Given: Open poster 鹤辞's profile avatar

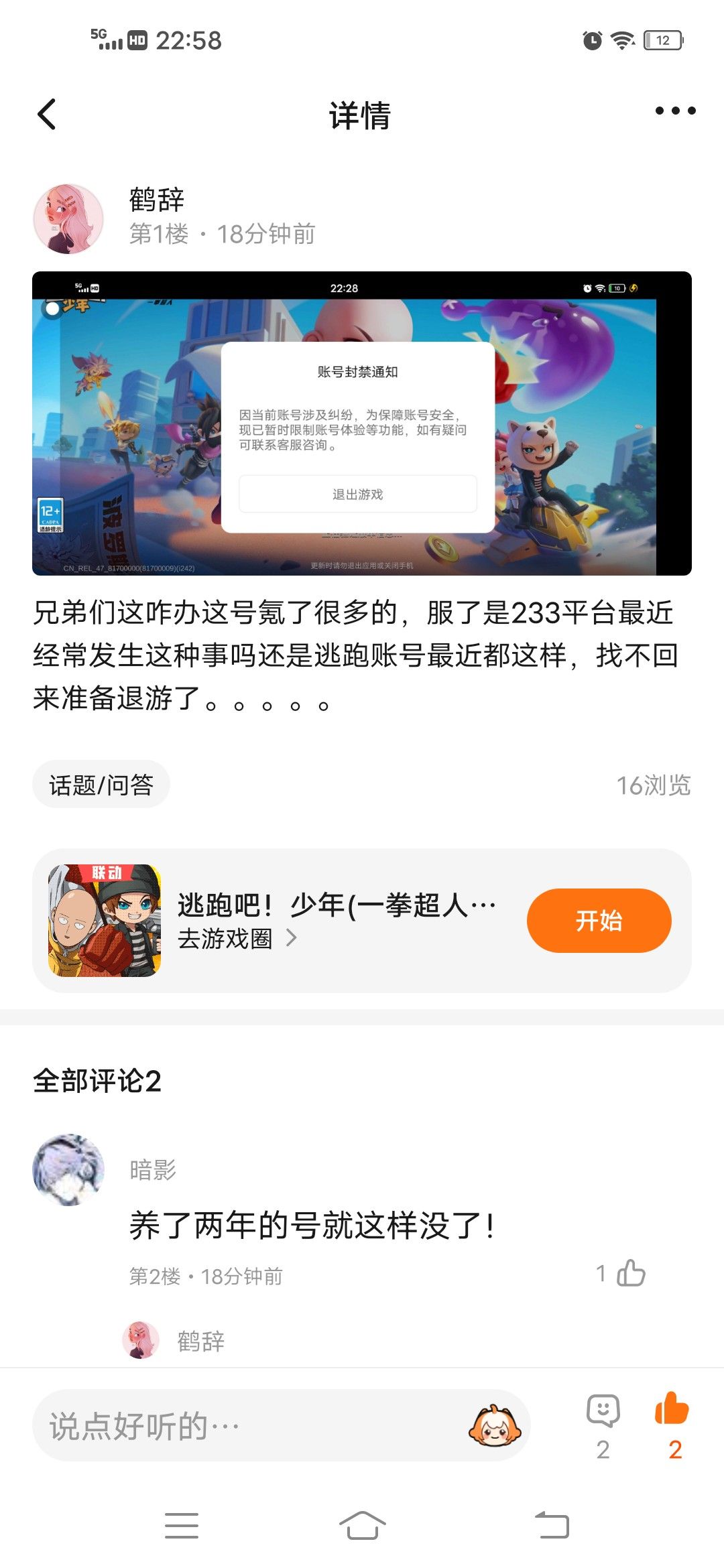Looking at the screenshot, I should coord(68,219).
